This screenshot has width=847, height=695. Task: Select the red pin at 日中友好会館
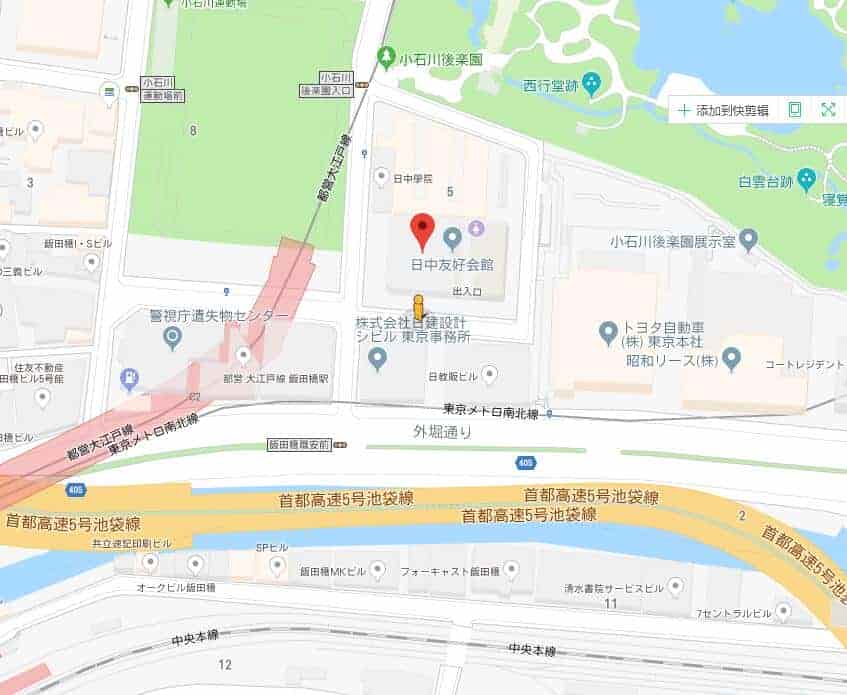pyautogui.click(x=423, y=231)
